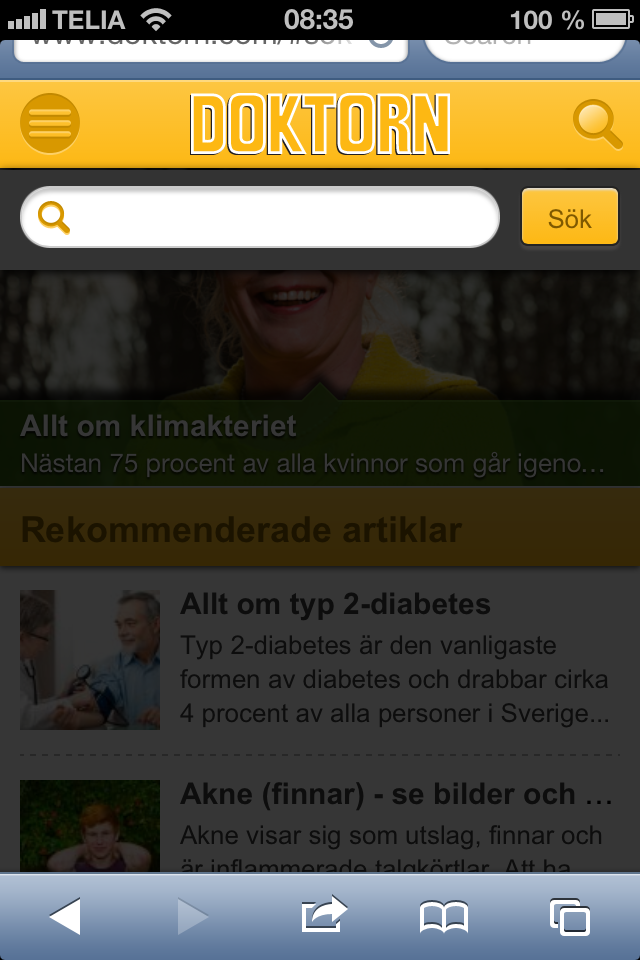Open Safari bookmarks
Image resolution: width=640 pixels, height=960 pixels.
[x=444, y=916]
